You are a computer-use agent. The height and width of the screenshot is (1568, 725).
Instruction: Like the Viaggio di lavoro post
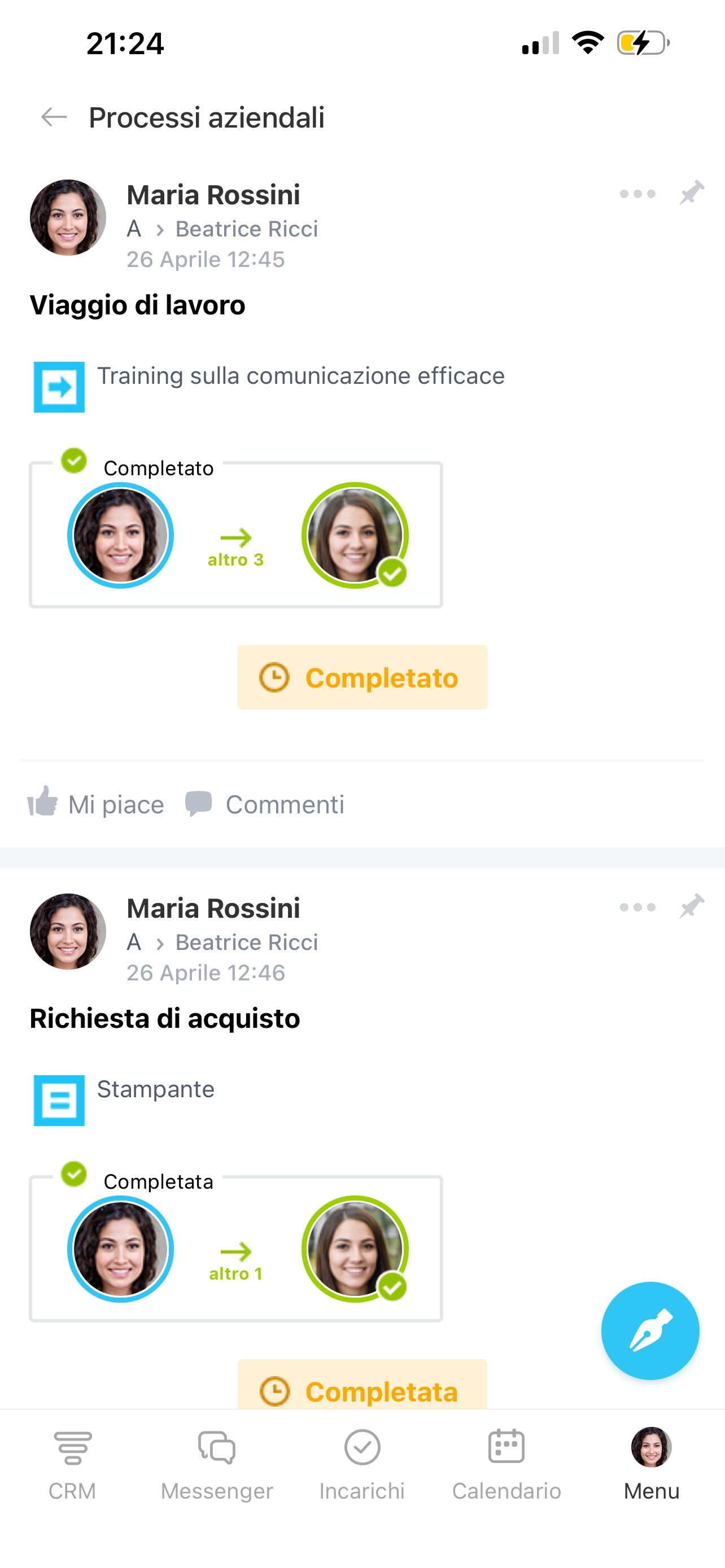coord(96,804)
